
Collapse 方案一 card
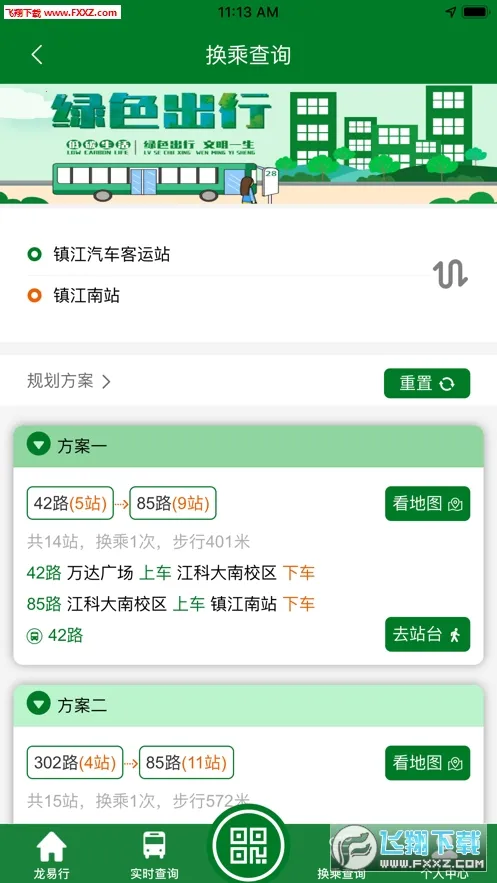click(39, 445)
